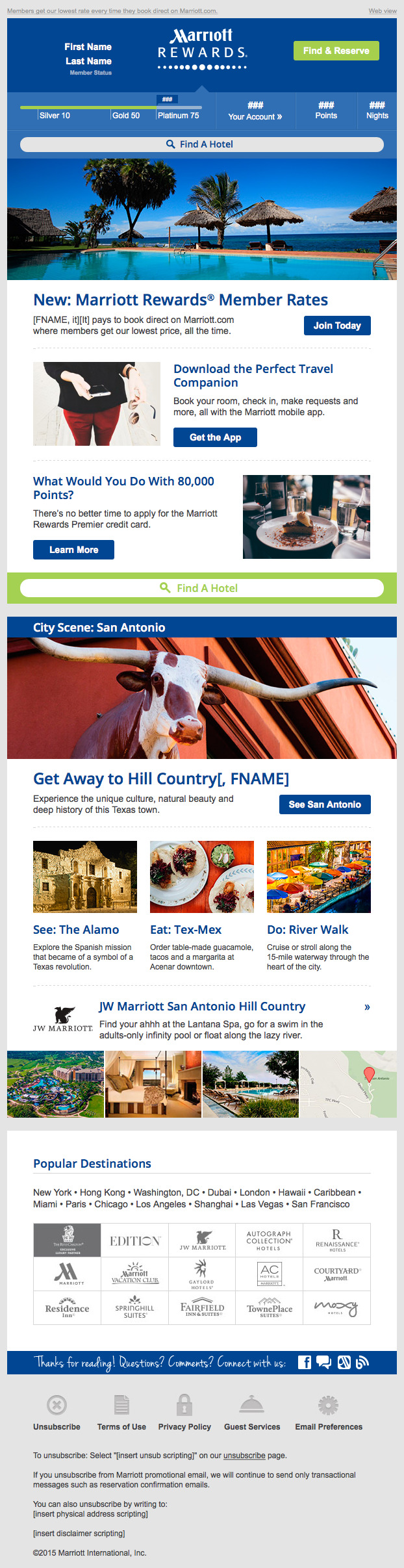Open Guest Services link
Image resolution: width=404 pixels, height=1568 pixels.
252,1426
